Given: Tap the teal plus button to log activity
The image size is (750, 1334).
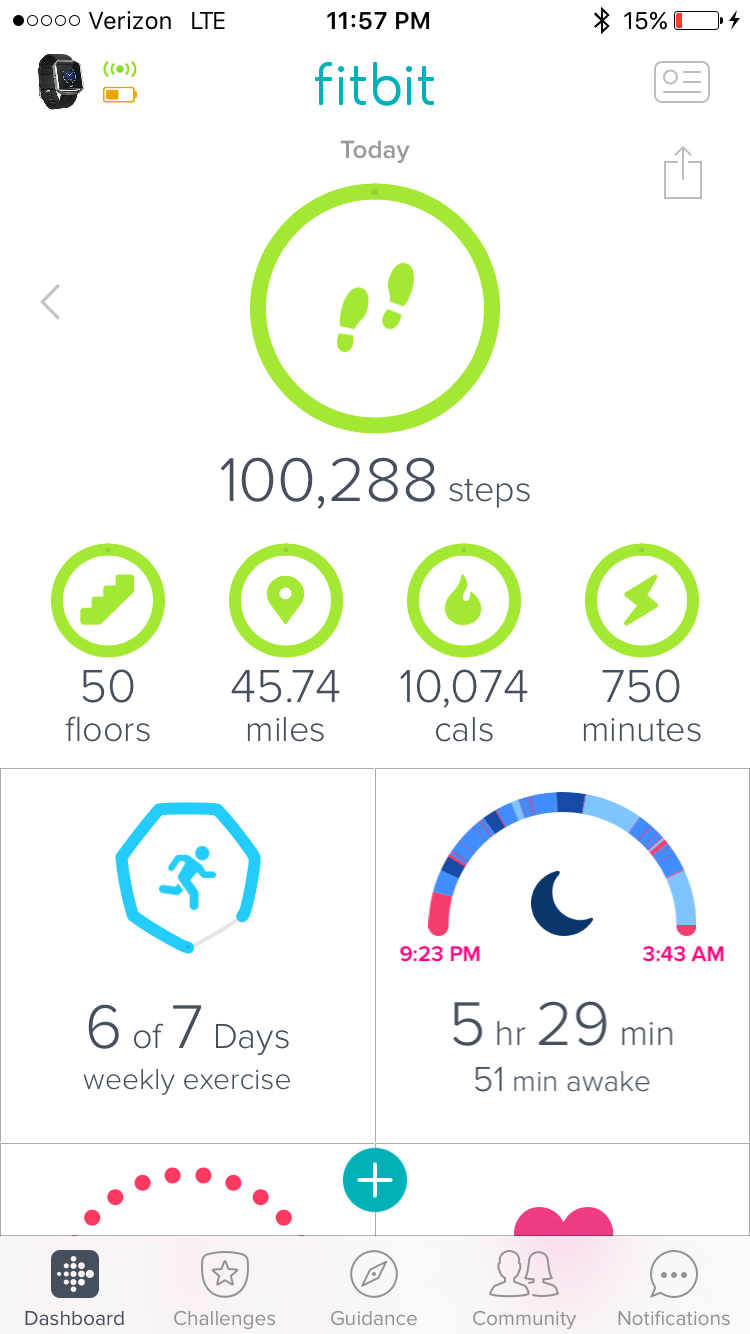Looking at the screenshot, I should (x=374, y=1180).
